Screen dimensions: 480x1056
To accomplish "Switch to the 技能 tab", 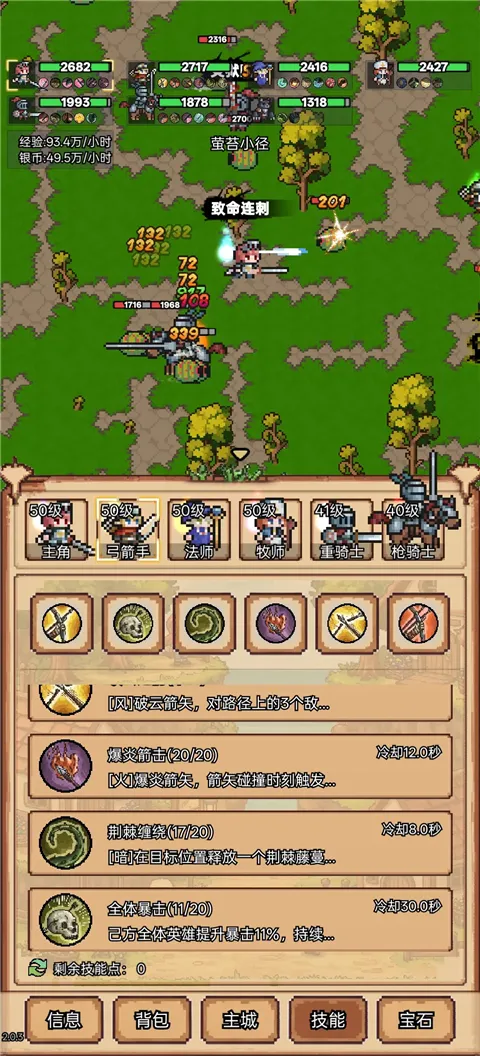I will (x=329, y=1020).
